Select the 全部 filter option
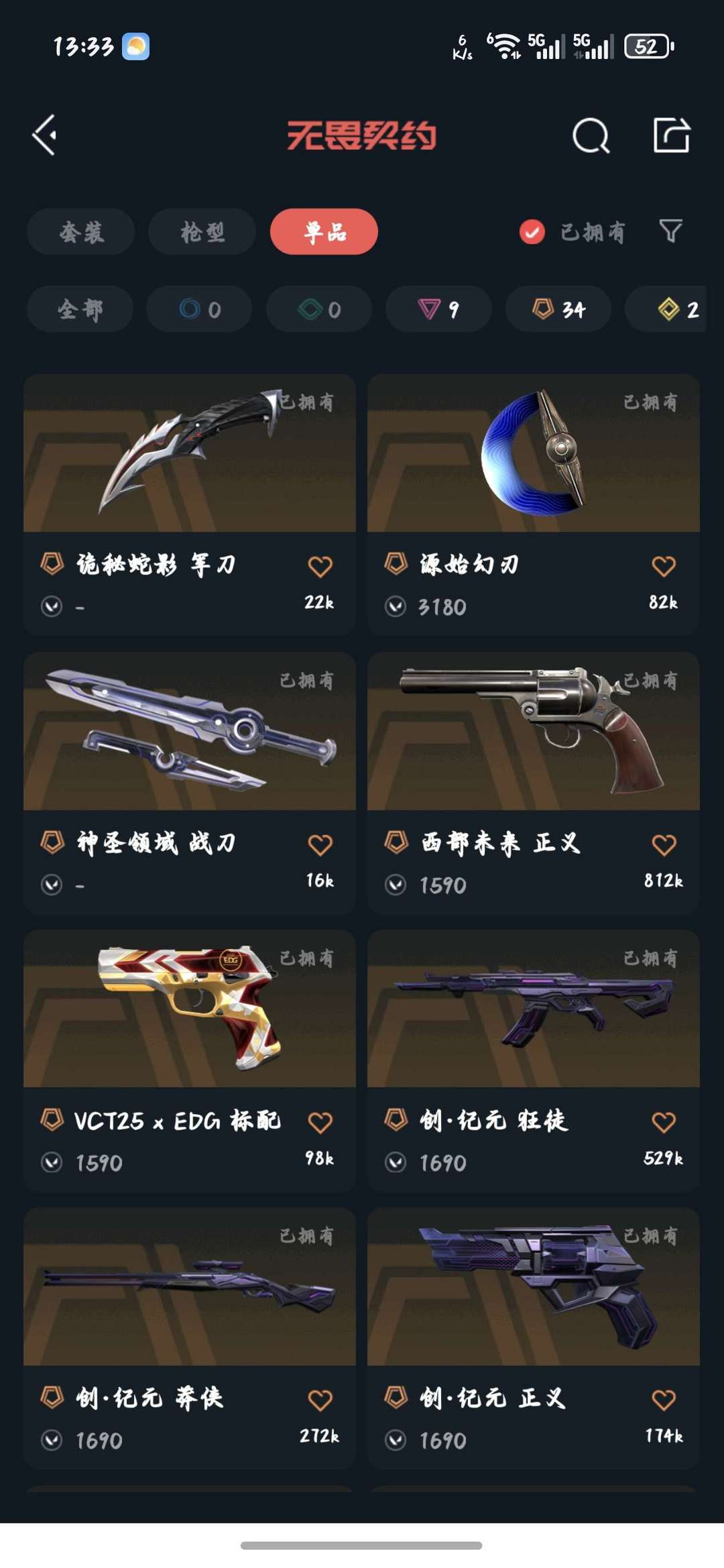Screen dimensions: 724x1568 point(78,309)
